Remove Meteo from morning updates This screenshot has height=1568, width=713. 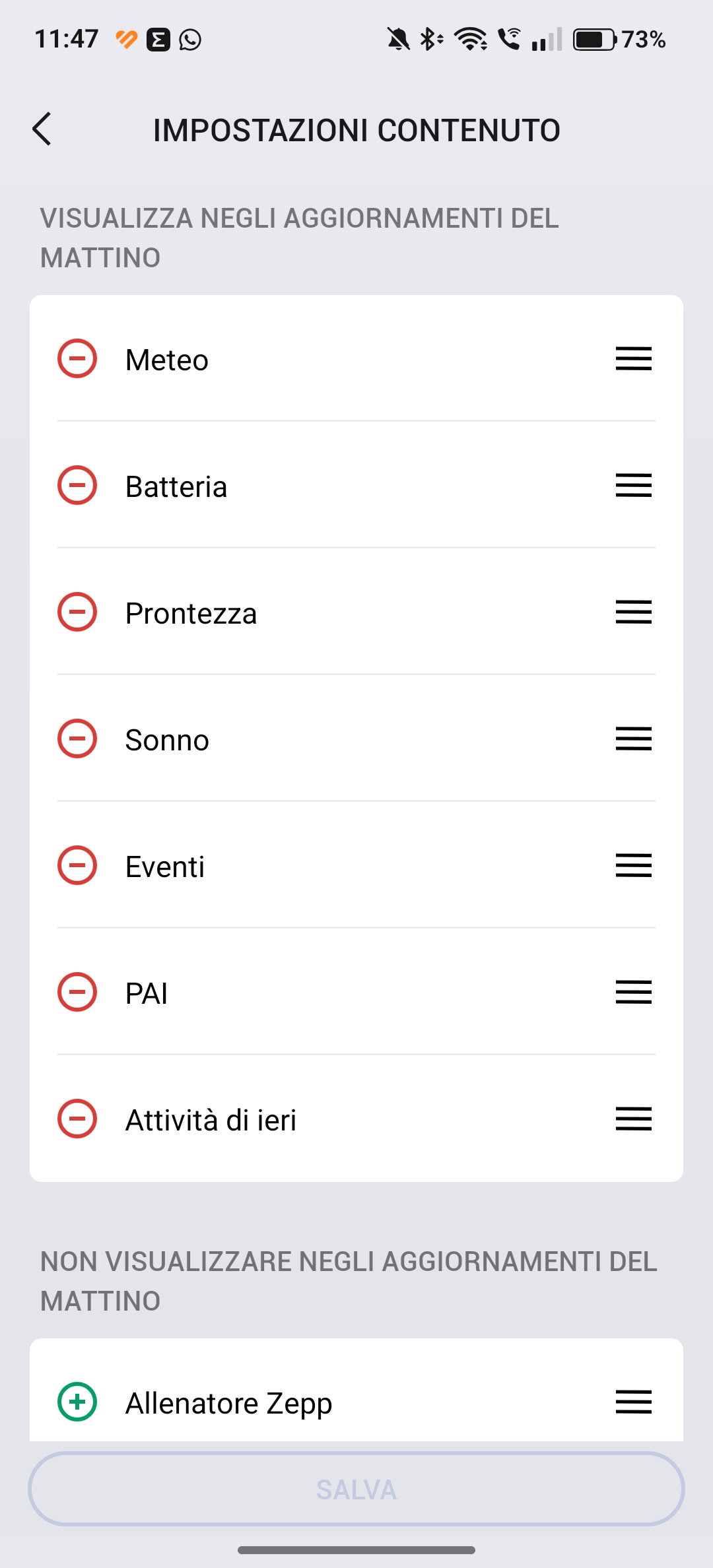click(x=77, y=358)
